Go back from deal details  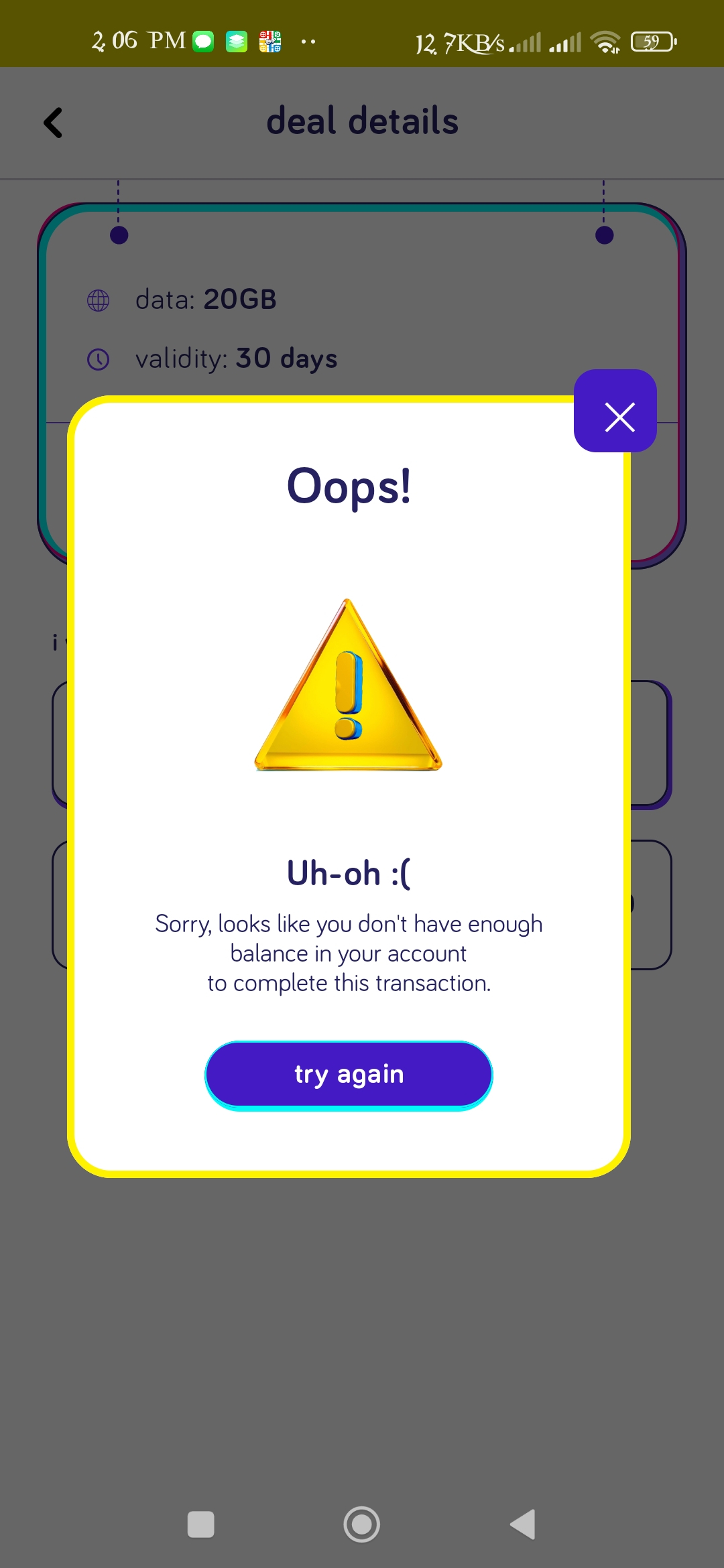54,123
